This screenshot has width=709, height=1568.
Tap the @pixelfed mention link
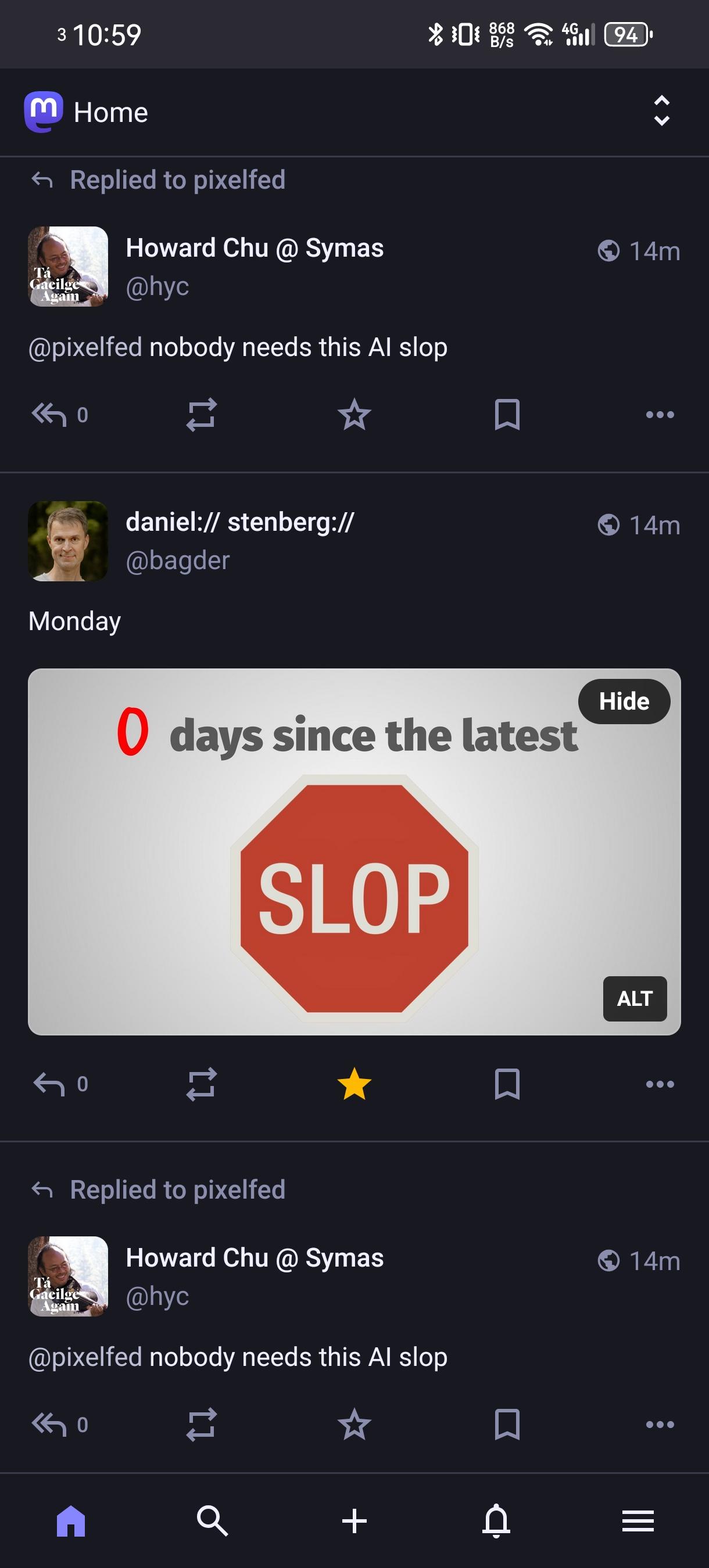[x=85, y=347]
